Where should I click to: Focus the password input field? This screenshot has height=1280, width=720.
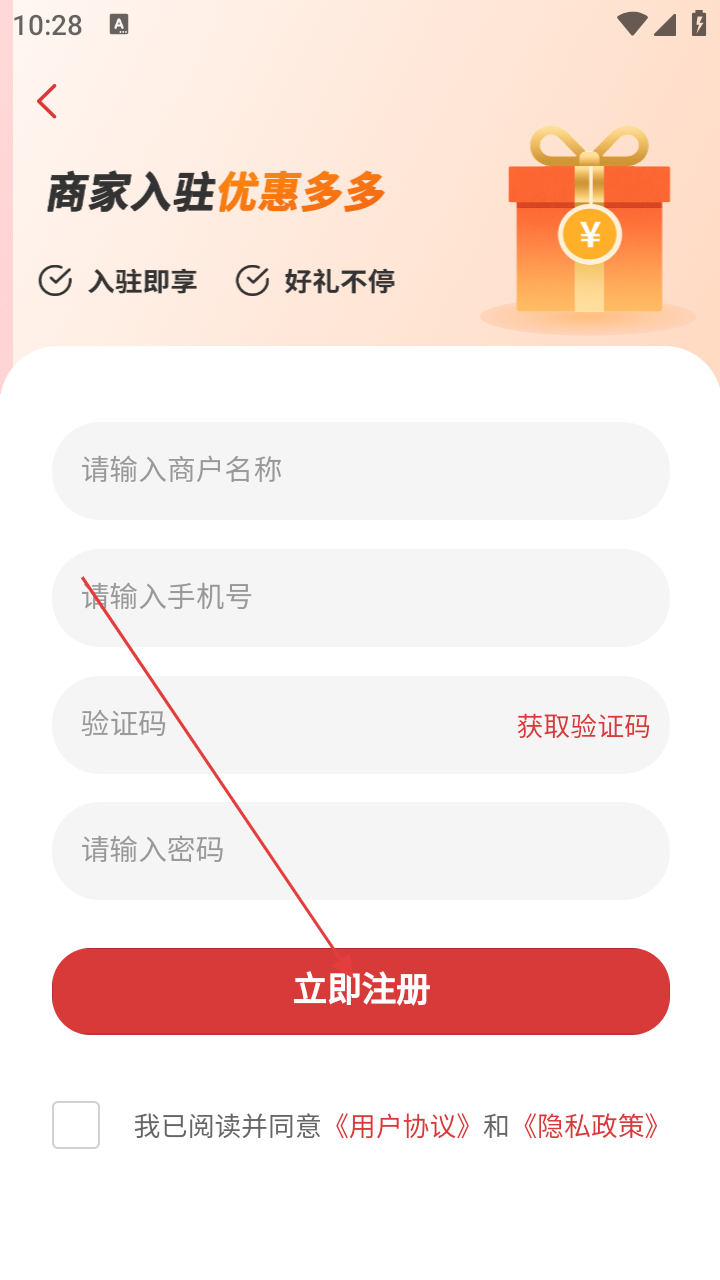[360, 851]
